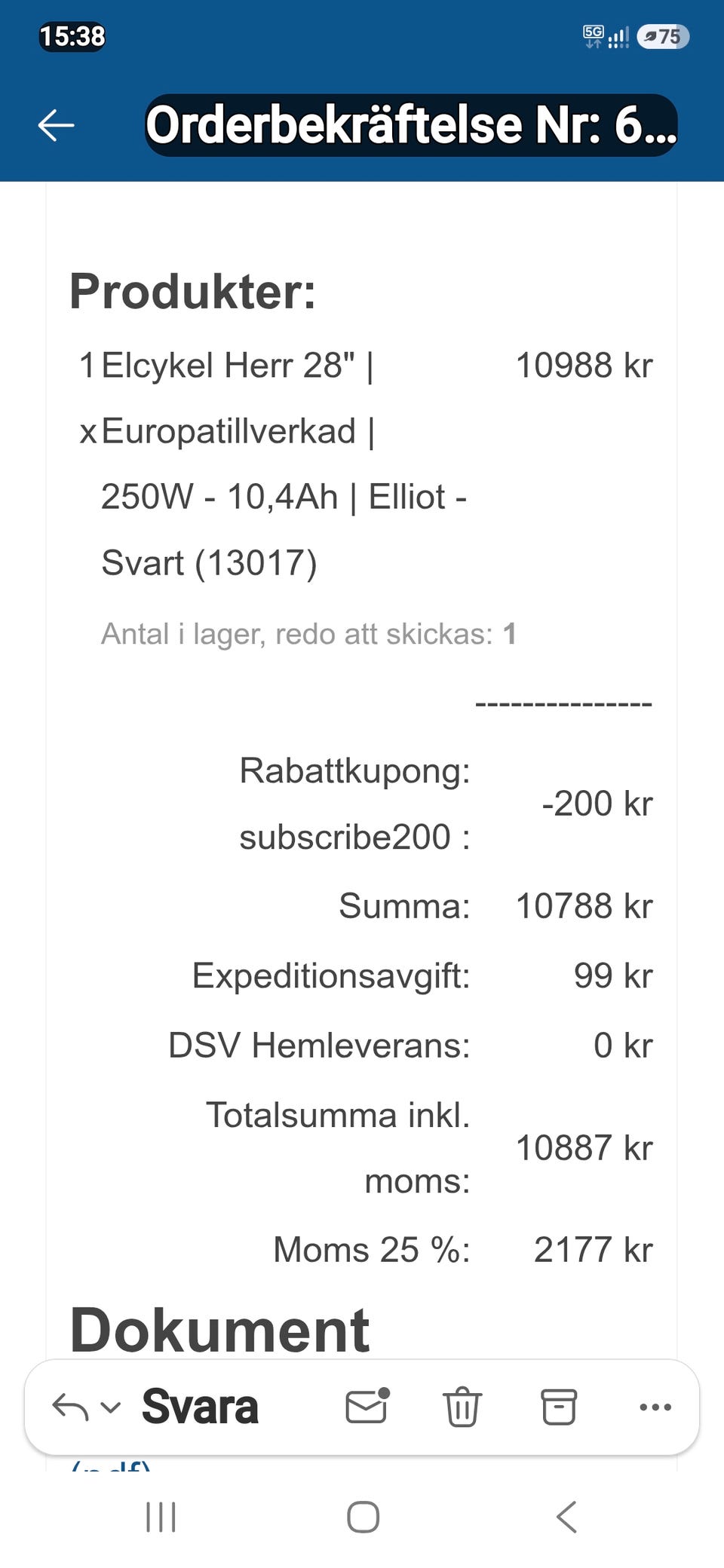This screenshot has height=1568, width=724.
Task: Open recent apps from the navigation bar
Action: (x=161, y=1517)
